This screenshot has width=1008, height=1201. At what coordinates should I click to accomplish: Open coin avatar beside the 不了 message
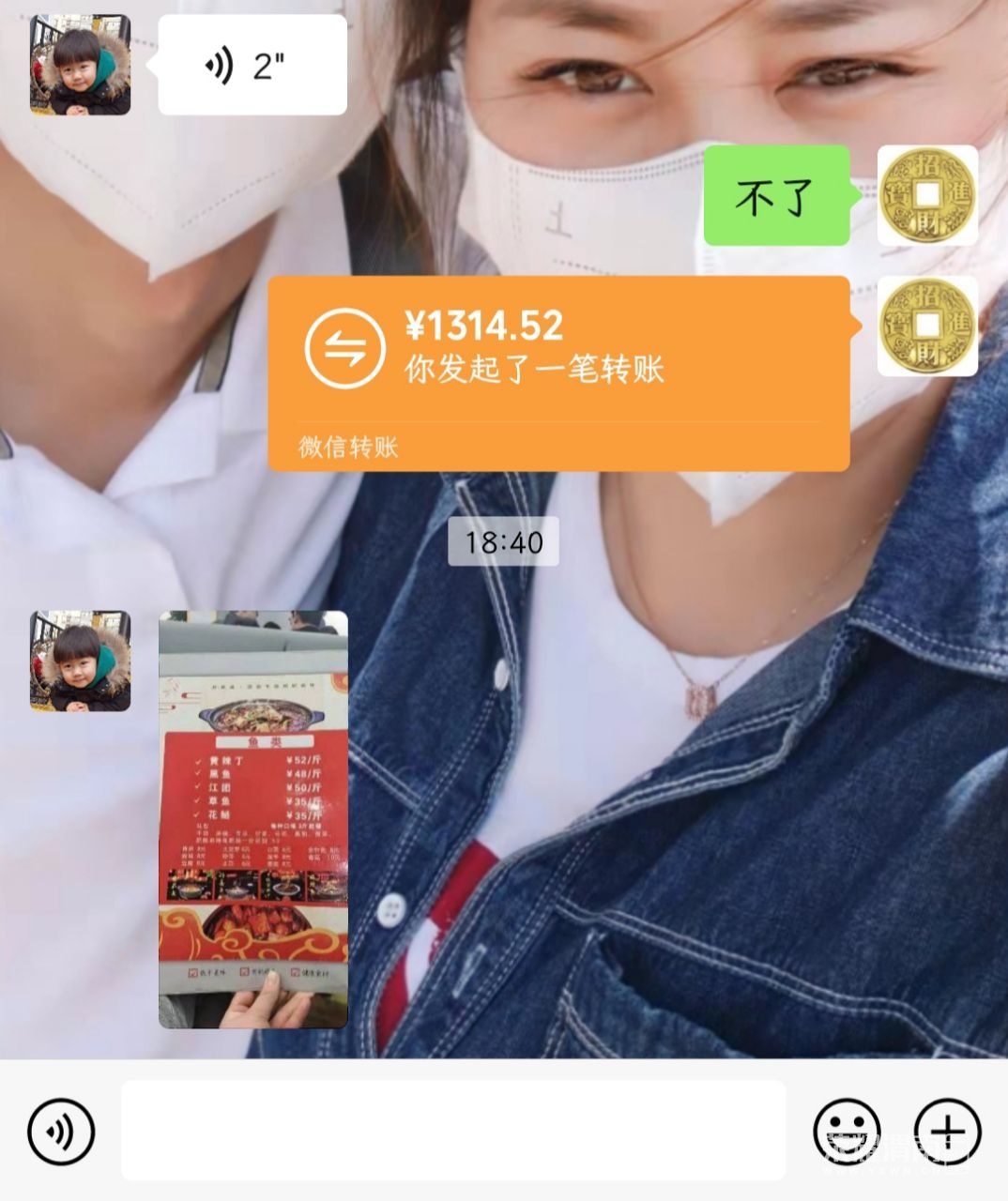(927, 196)
